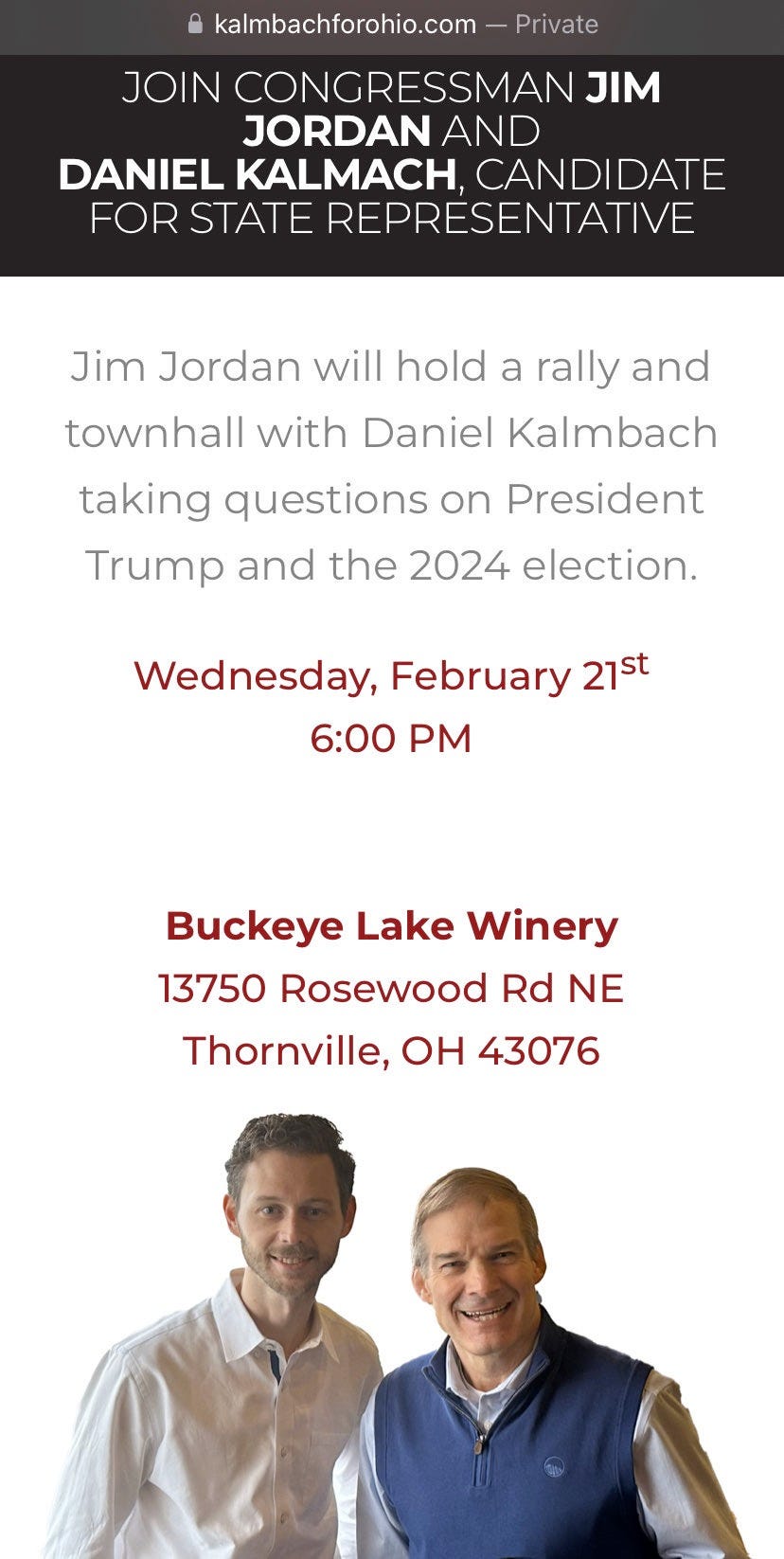Tap the kalmbachforohio.com address bar
The height and width of the screenshot is (1559, 784).
pos(392,25)
